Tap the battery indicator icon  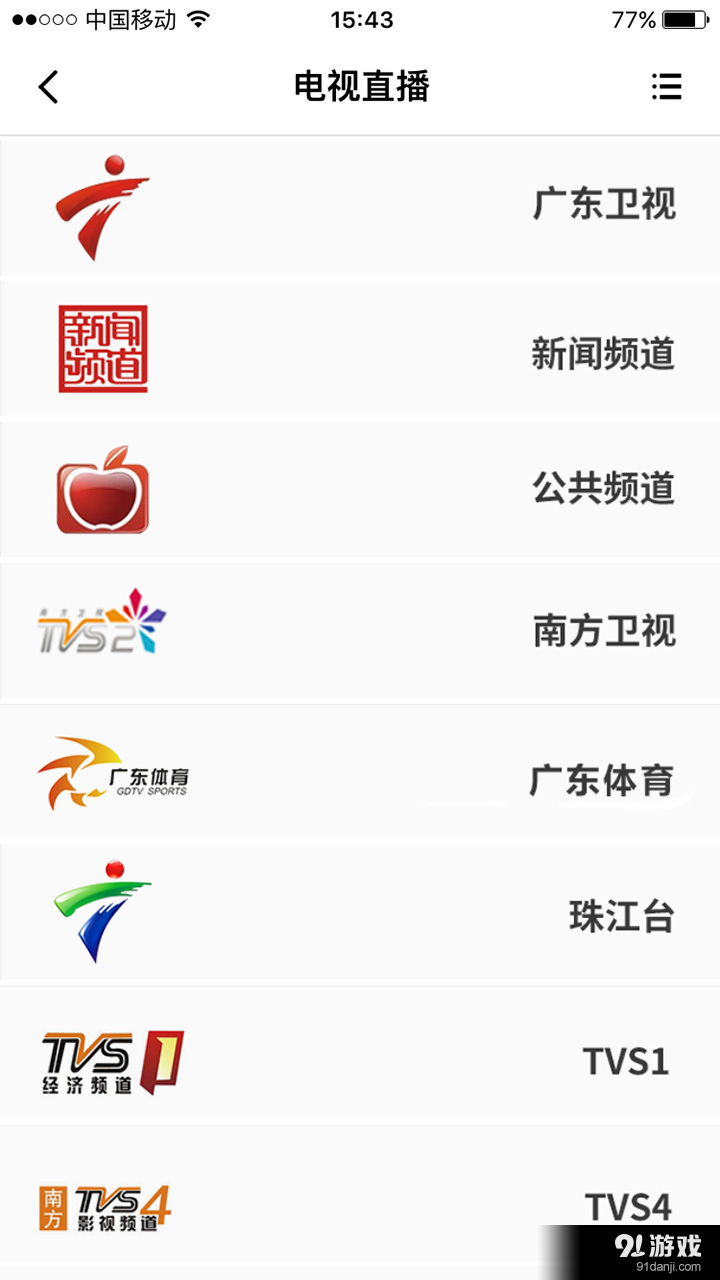pos(686,17)
